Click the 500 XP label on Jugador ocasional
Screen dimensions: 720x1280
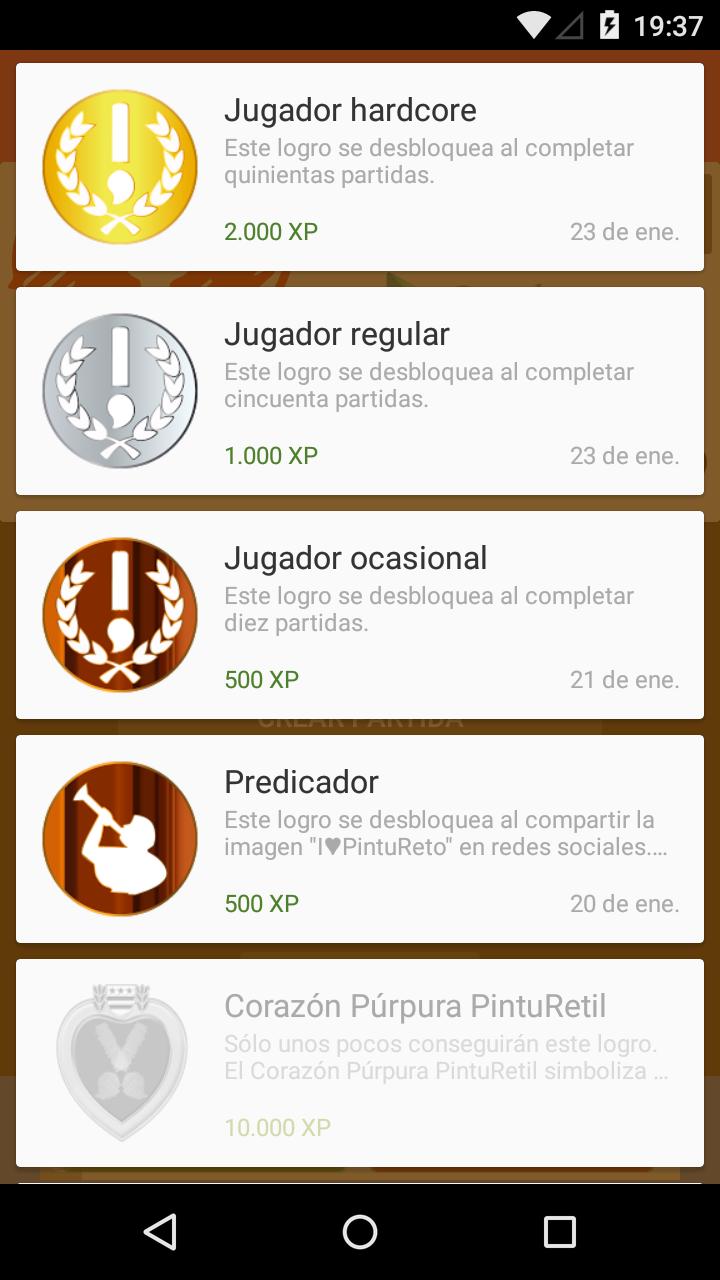(260, 679)
